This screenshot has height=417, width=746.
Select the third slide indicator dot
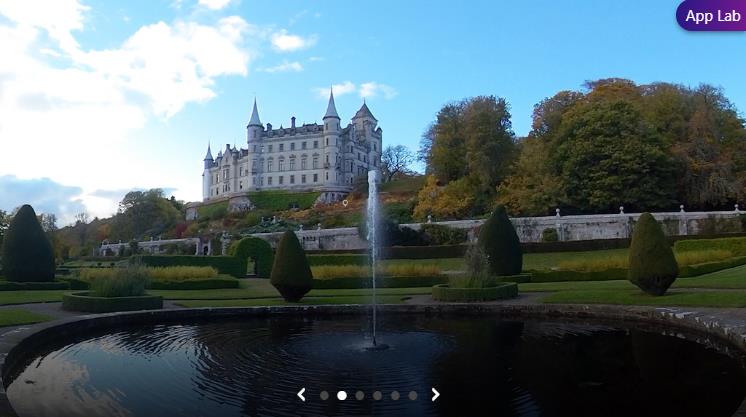pos(359,395)
